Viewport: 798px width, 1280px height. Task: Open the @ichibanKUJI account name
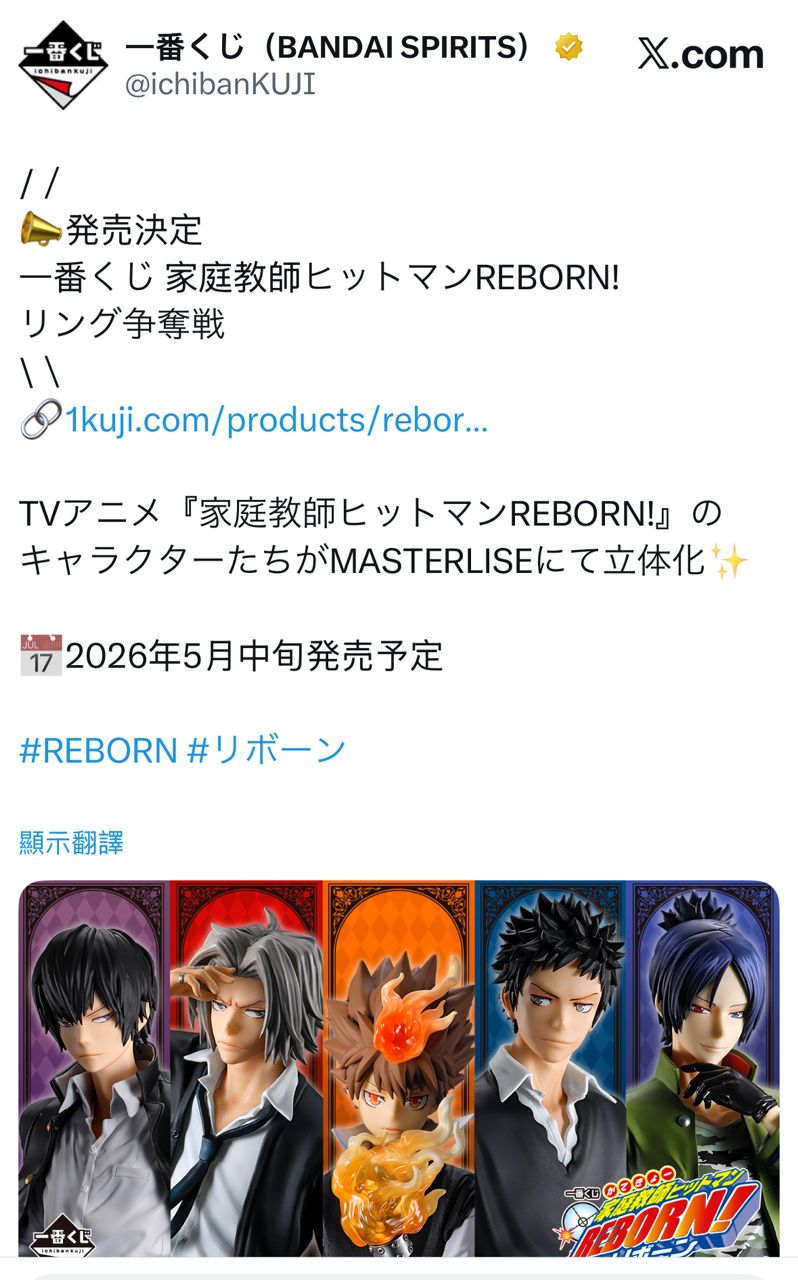click(x=219, y=84)
